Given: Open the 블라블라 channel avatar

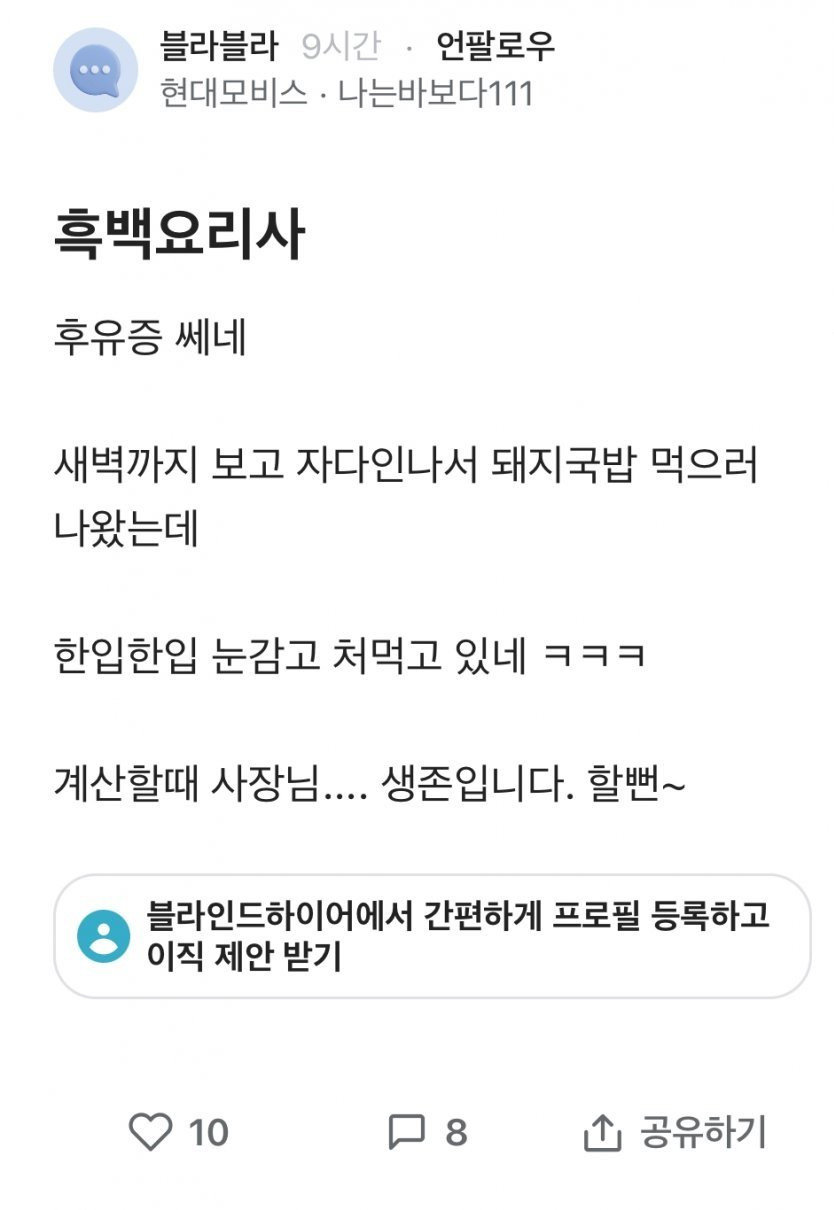Looking at the screenshot, I should (95, 69).
